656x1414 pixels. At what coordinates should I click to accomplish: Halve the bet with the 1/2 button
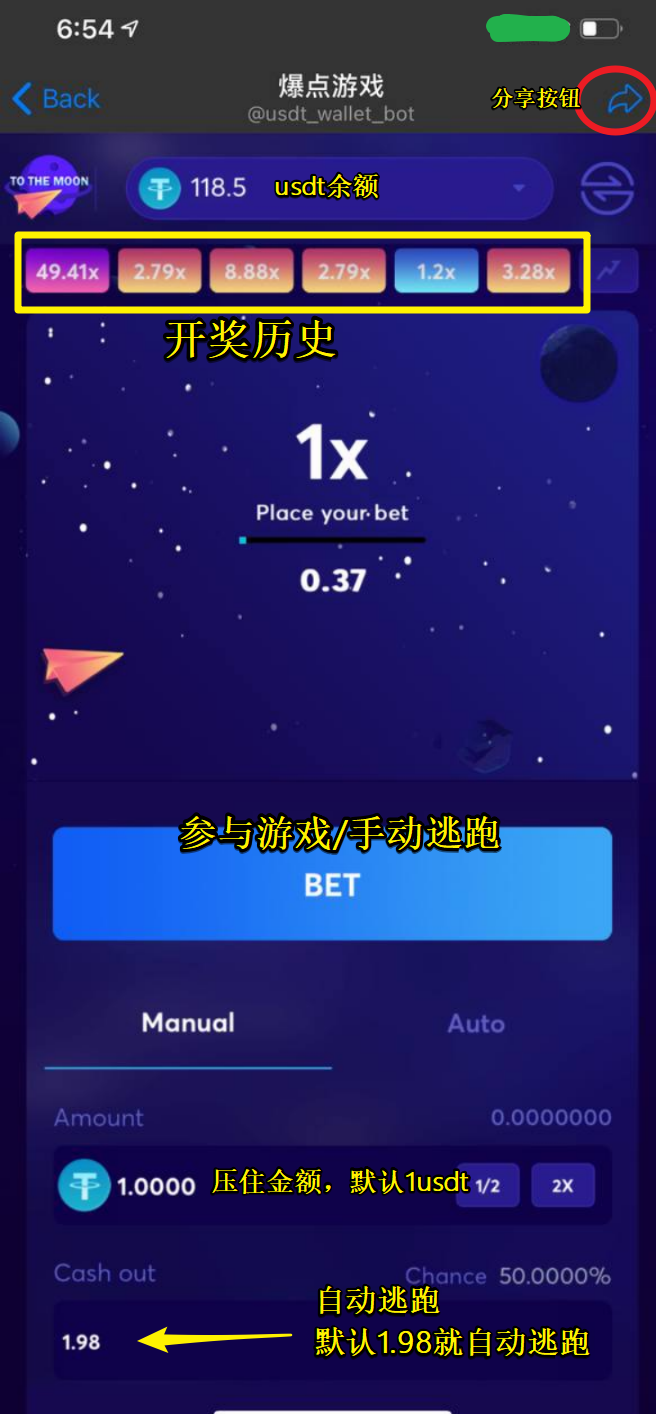pyautogui.click(x=488, y=1186)
